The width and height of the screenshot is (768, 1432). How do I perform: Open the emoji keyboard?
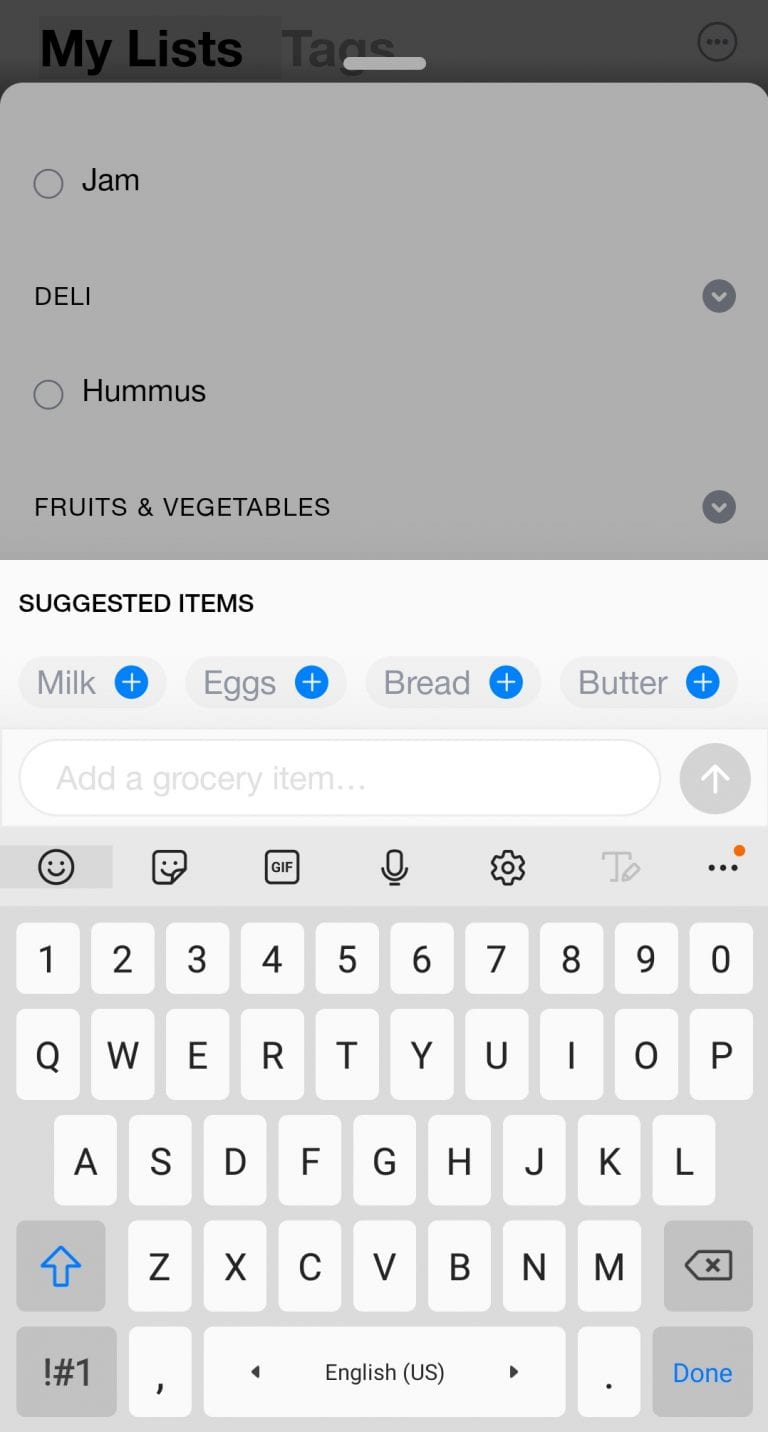[56, 867]
